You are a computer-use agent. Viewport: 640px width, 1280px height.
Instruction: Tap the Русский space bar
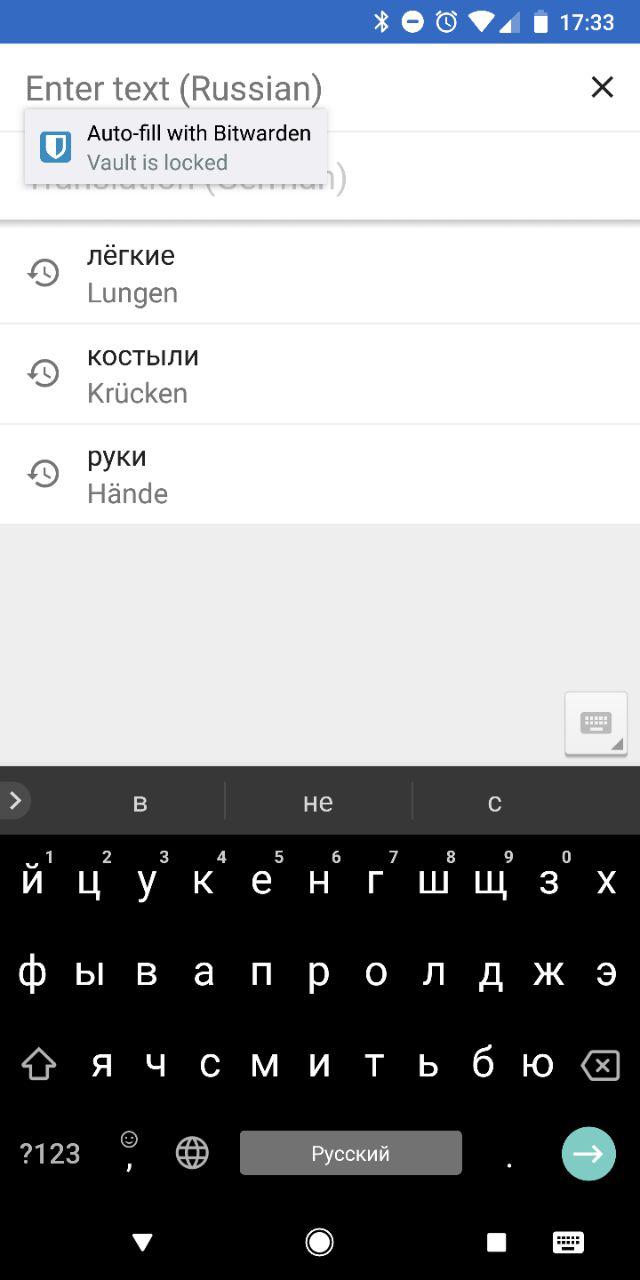[350, 1153]
